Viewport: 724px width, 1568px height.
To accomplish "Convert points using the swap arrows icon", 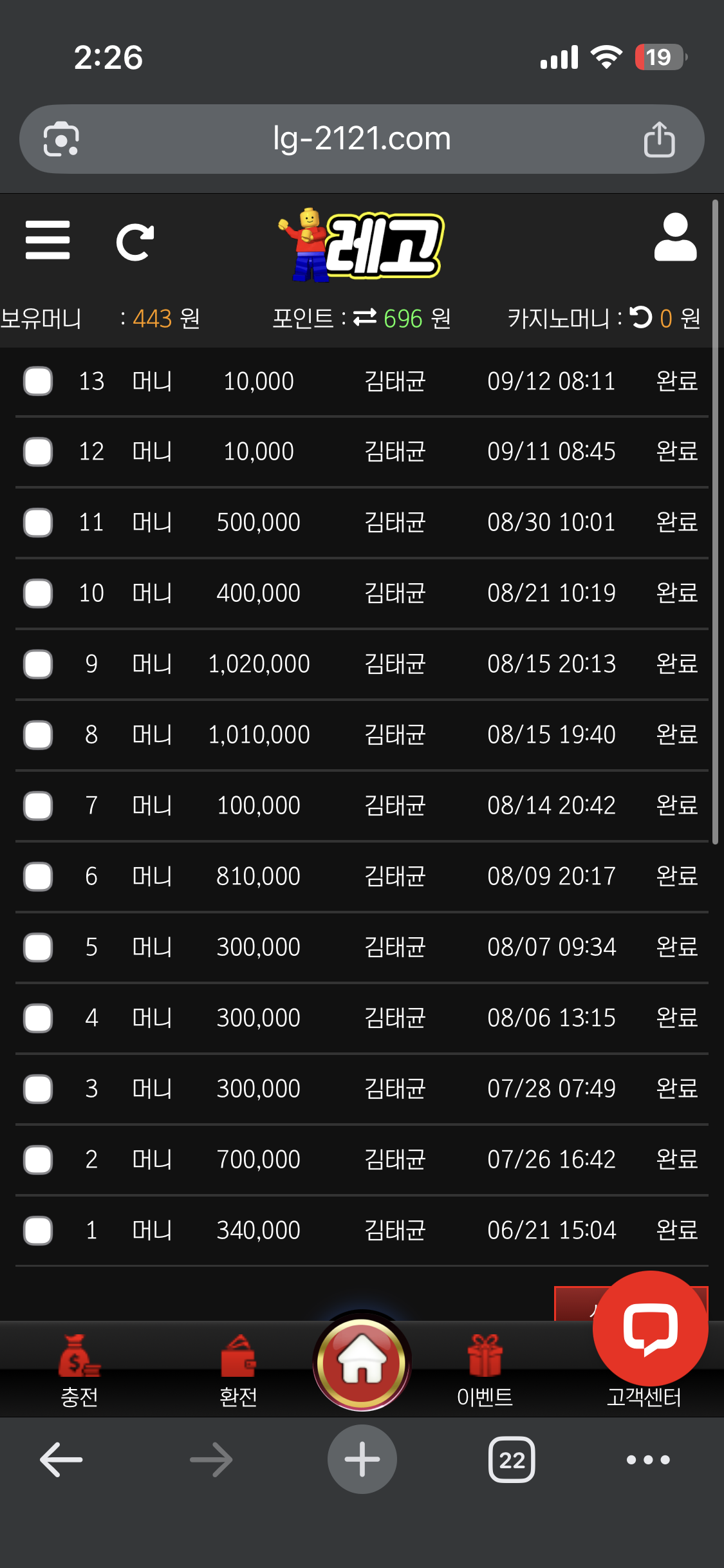I will tap(365, 317).
